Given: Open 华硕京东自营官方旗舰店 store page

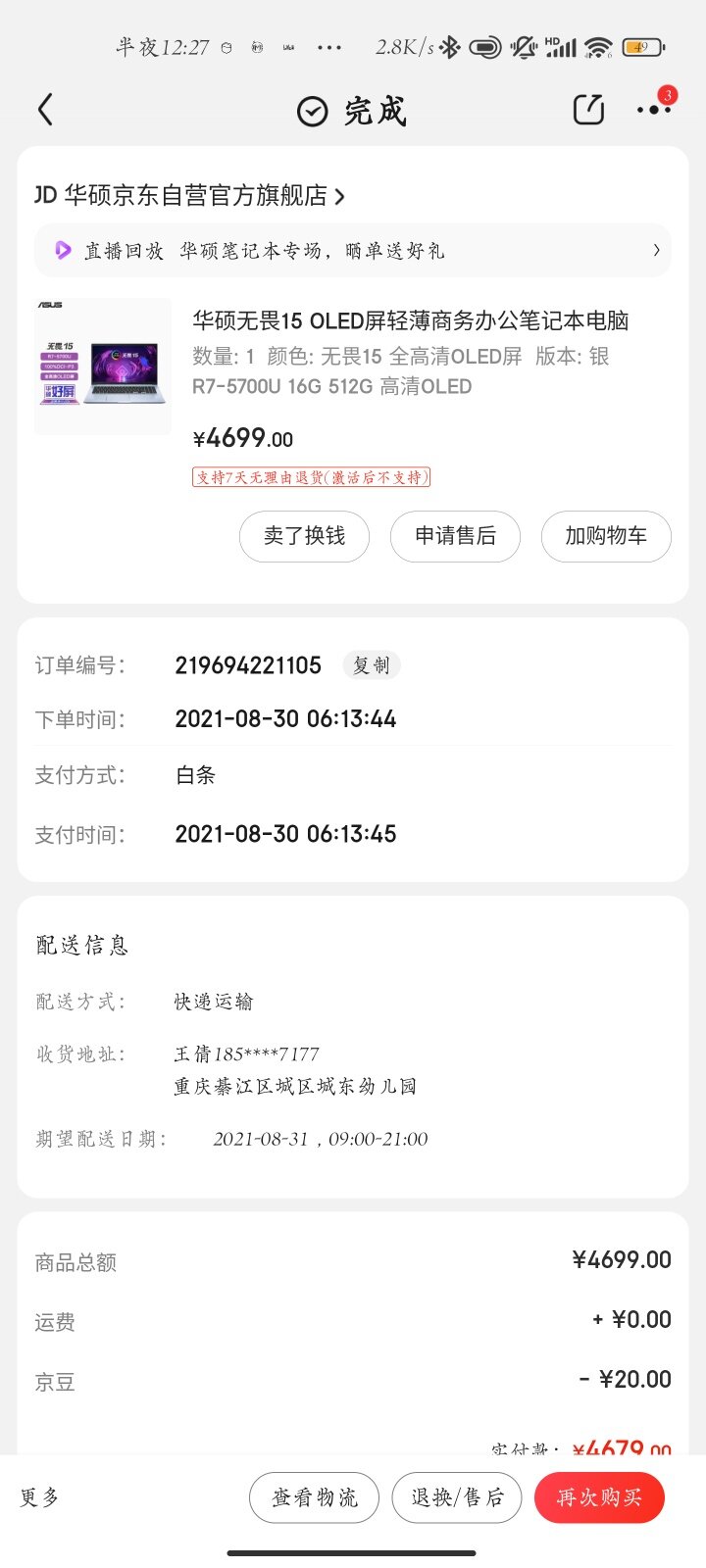Looking at the screenshot, I should tap(191, 196).
